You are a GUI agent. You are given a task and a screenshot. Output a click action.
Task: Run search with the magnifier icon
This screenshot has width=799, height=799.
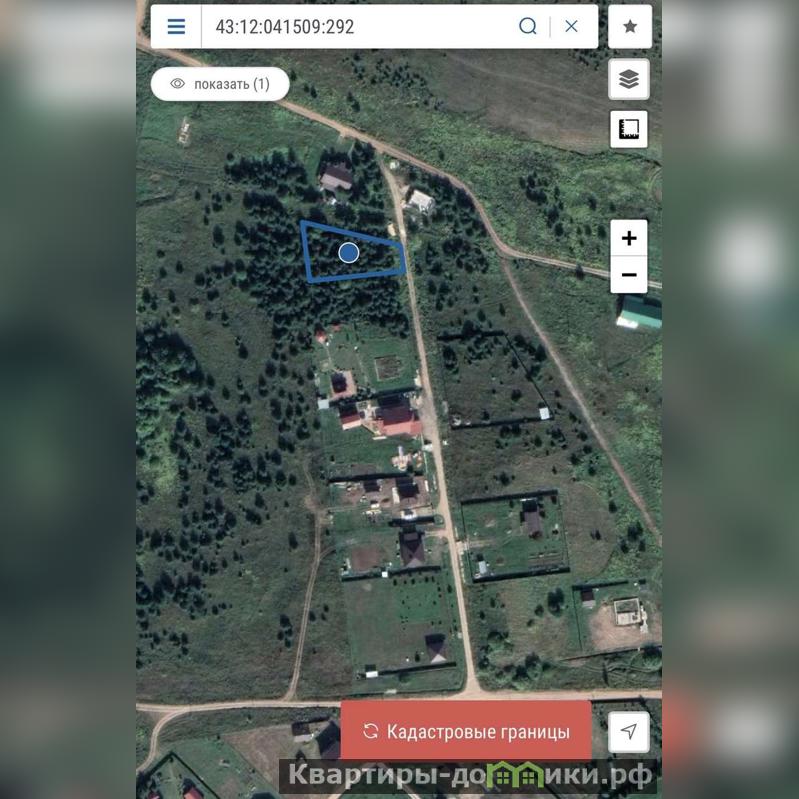(x=528, y=27)
